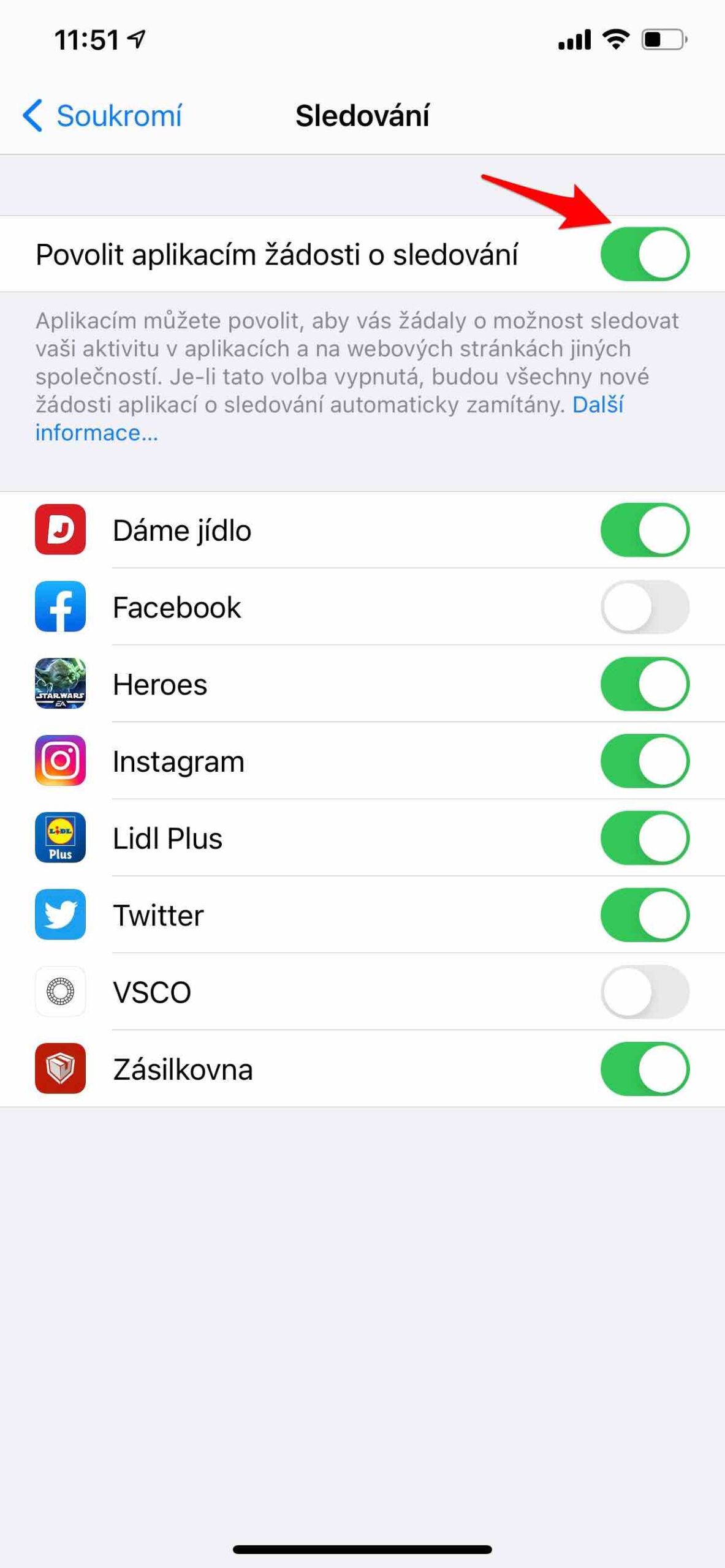Enable tracking for Facebook
The width and height of the screenshot is (725, 1568).
(645, 608)
